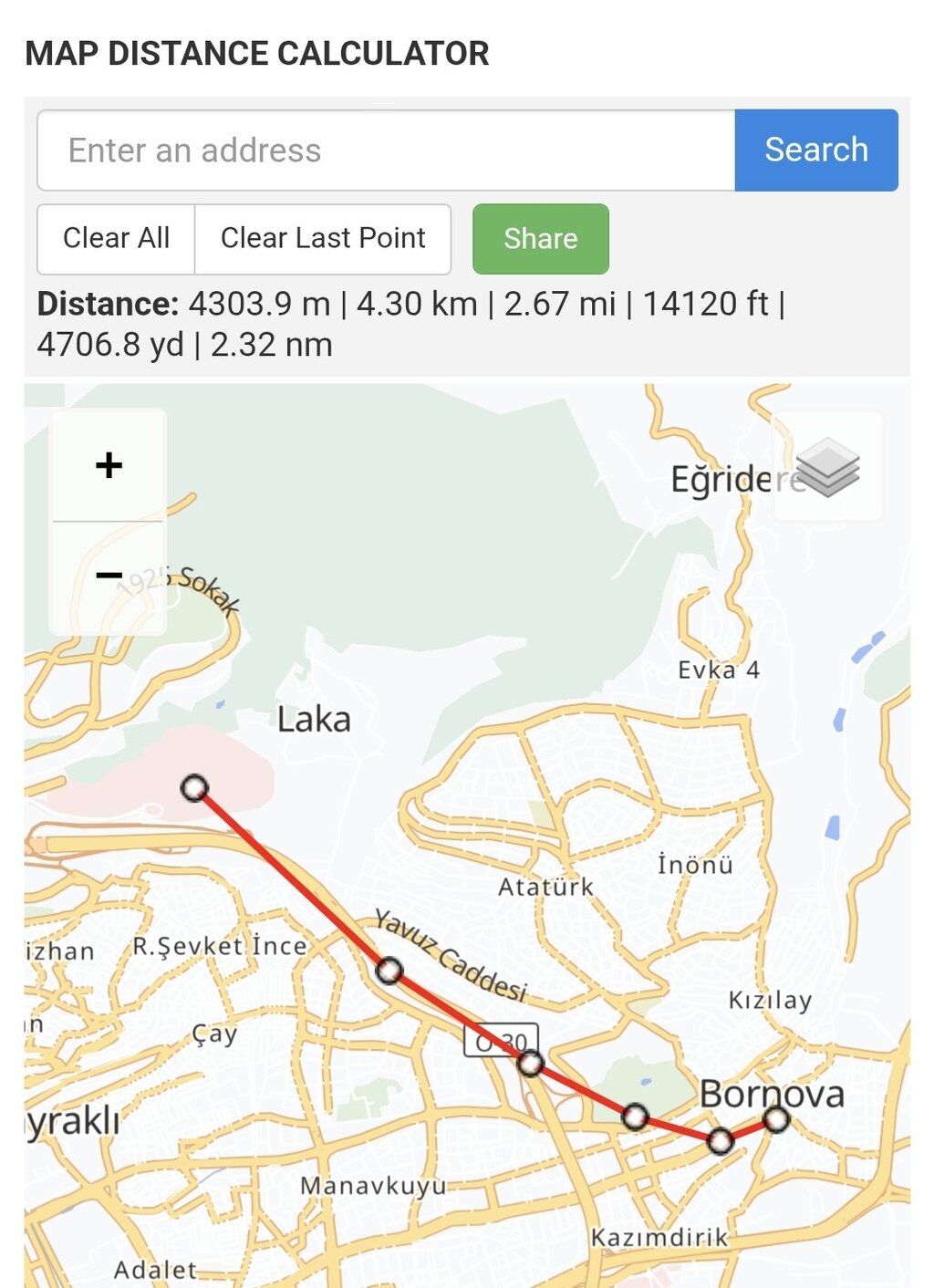Zoom in on the map
This screenshot has height=1288, width=934.
(x=109, y=465)
